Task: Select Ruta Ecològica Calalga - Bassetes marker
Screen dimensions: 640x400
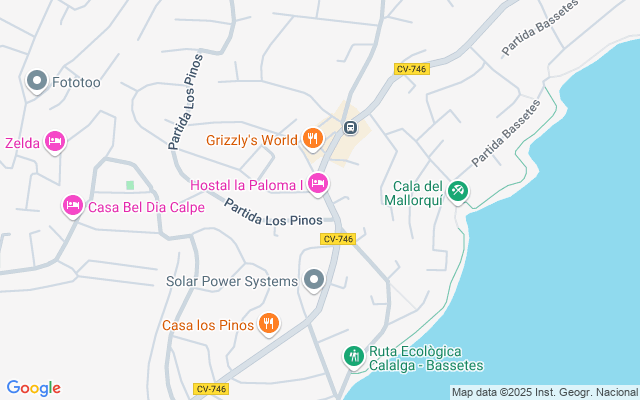Action: tap(353, 356)
